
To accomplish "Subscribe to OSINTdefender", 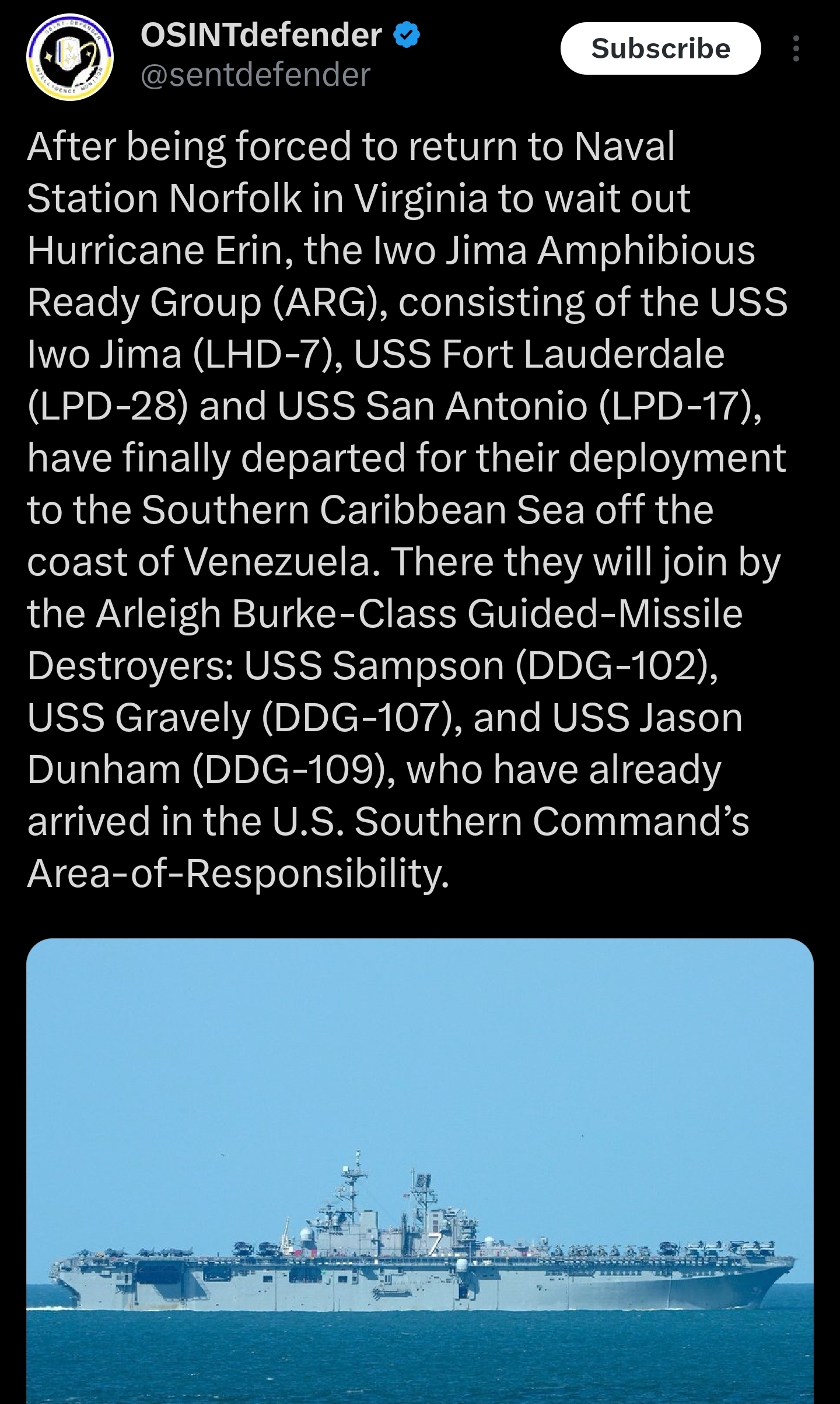I will (660, 48).
